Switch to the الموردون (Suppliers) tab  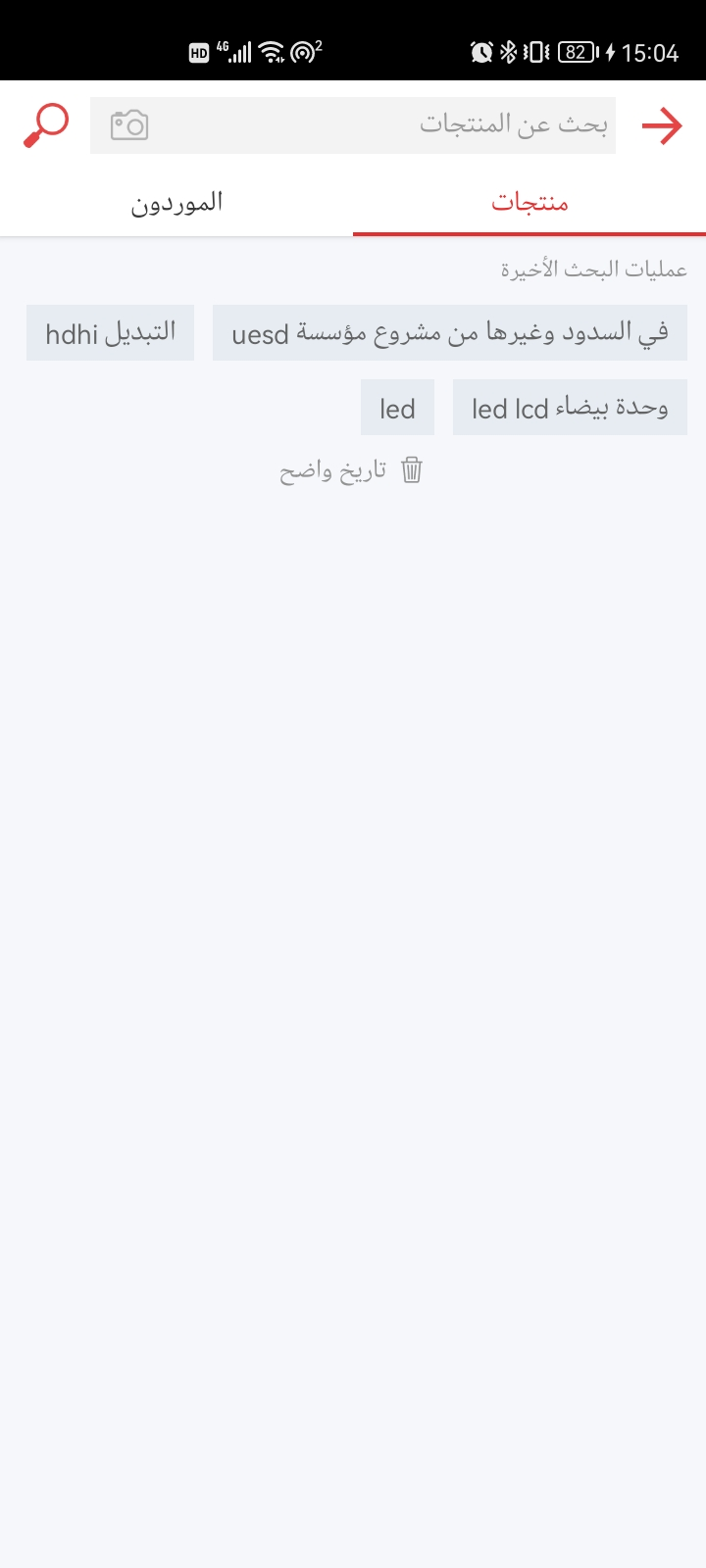point(176,203)
